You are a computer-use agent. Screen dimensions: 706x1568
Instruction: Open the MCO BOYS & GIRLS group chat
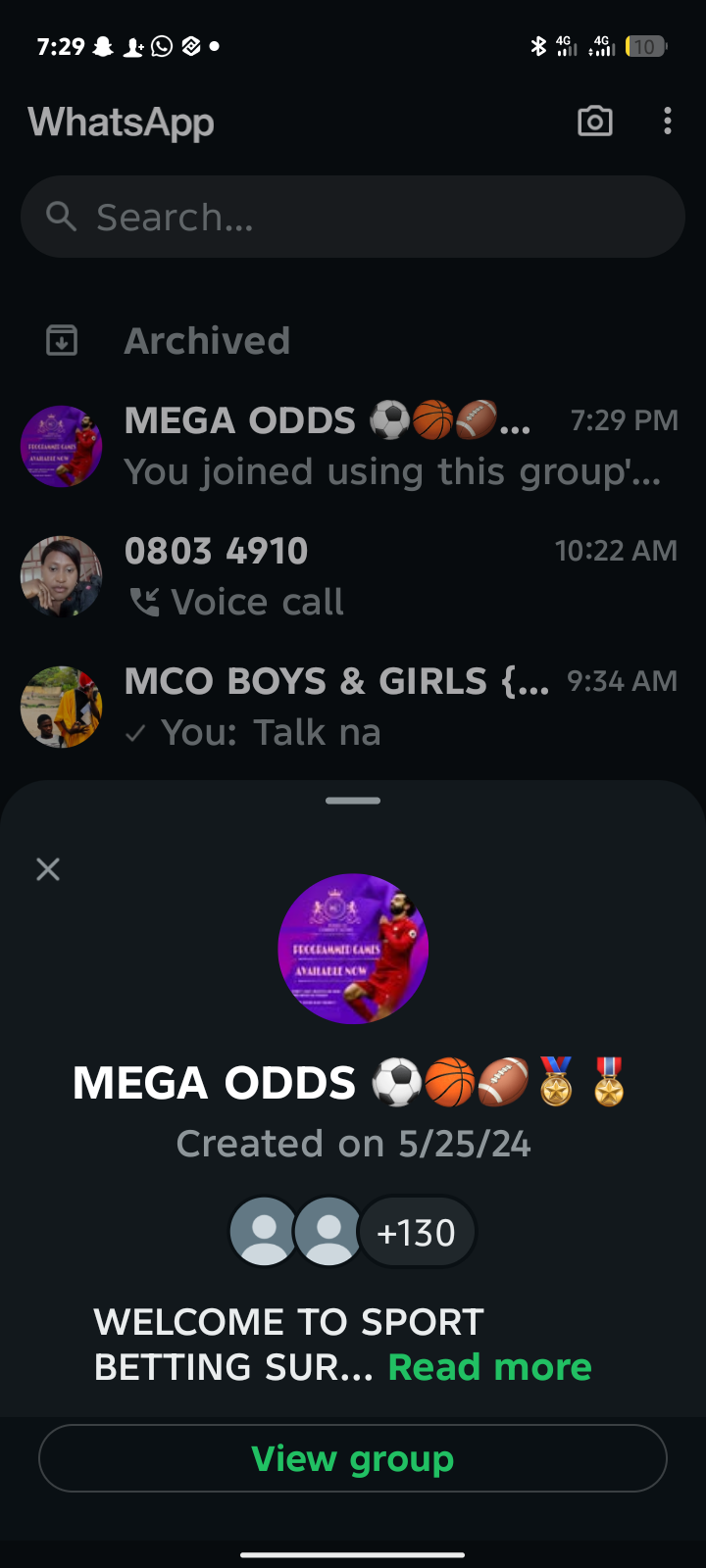353,707
